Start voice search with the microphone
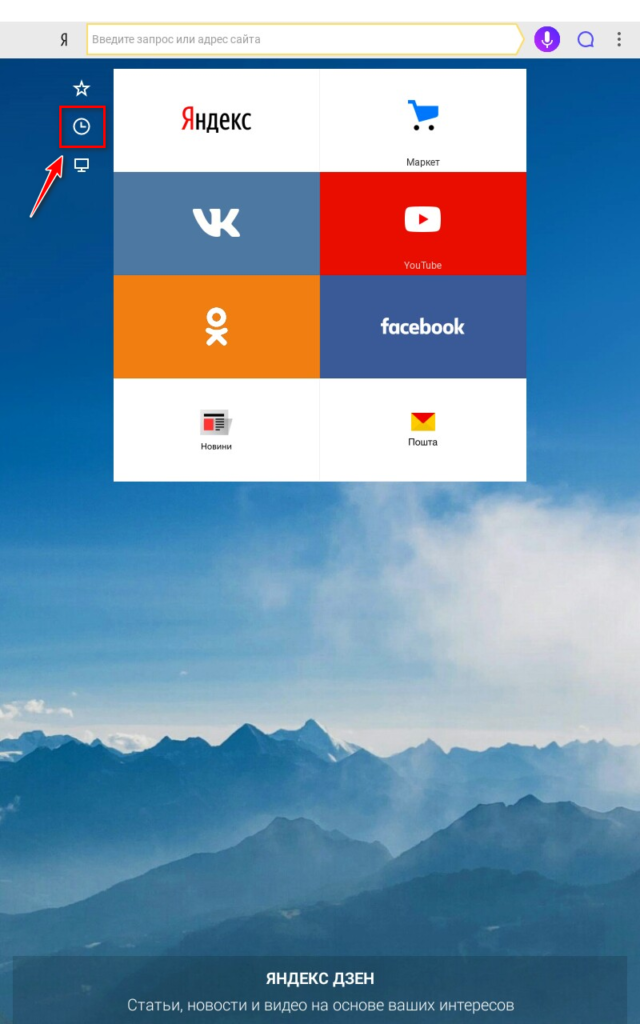 tap(546, 40)
